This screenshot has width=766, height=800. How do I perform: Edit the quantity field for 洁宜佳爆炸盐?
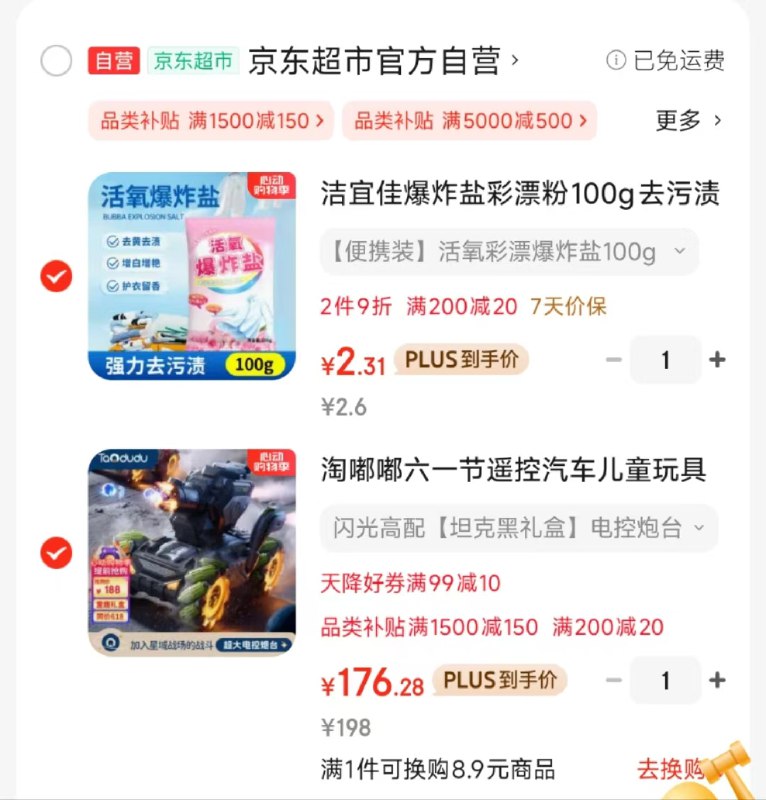point(665,360)
